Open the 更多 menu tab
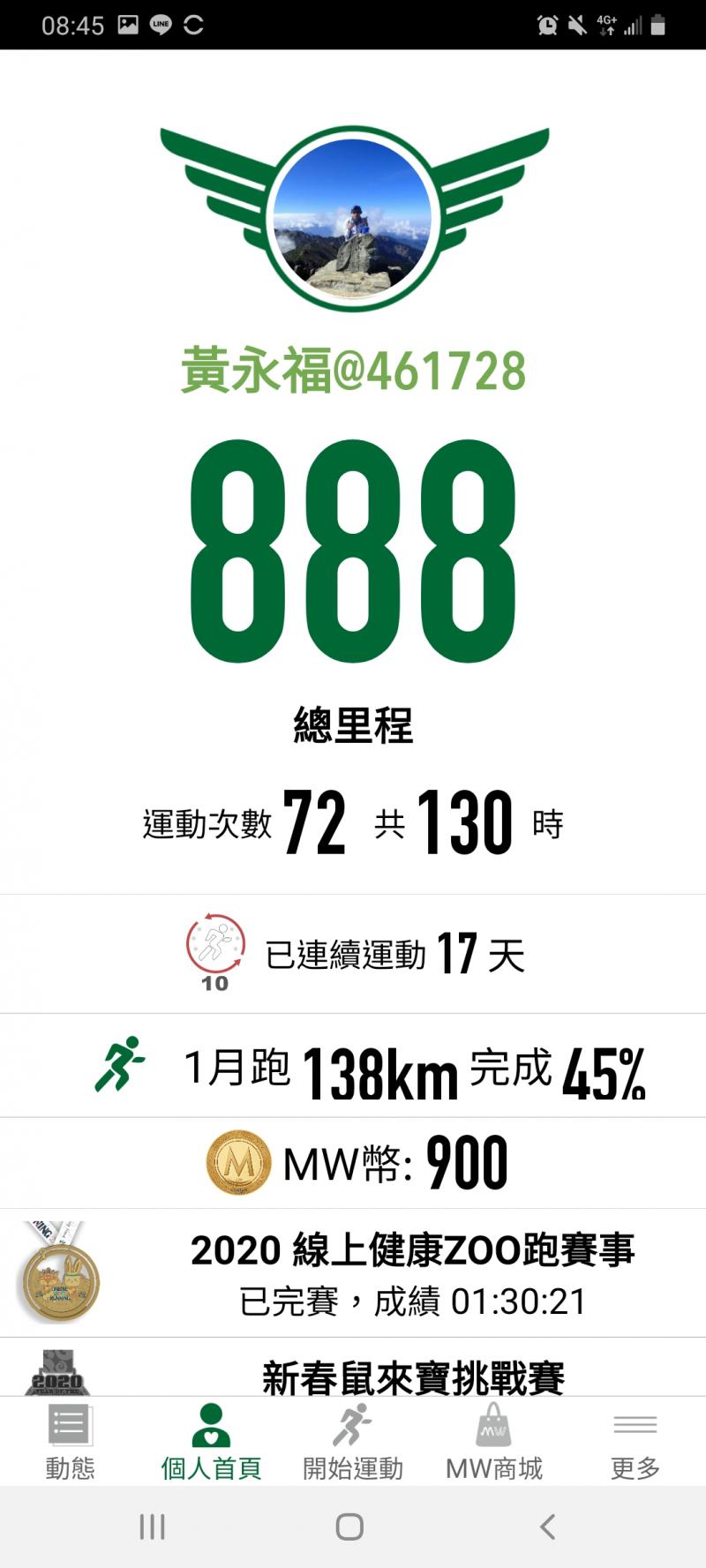Viewport: 706px width, 1568px height. (635, 1442)
